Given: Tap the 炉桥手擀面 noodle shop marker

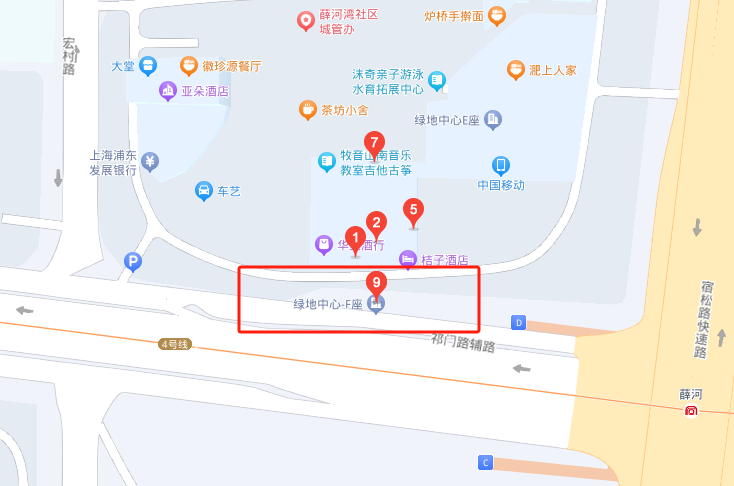Looking at the screenshot, I should (x=498, y=16).
